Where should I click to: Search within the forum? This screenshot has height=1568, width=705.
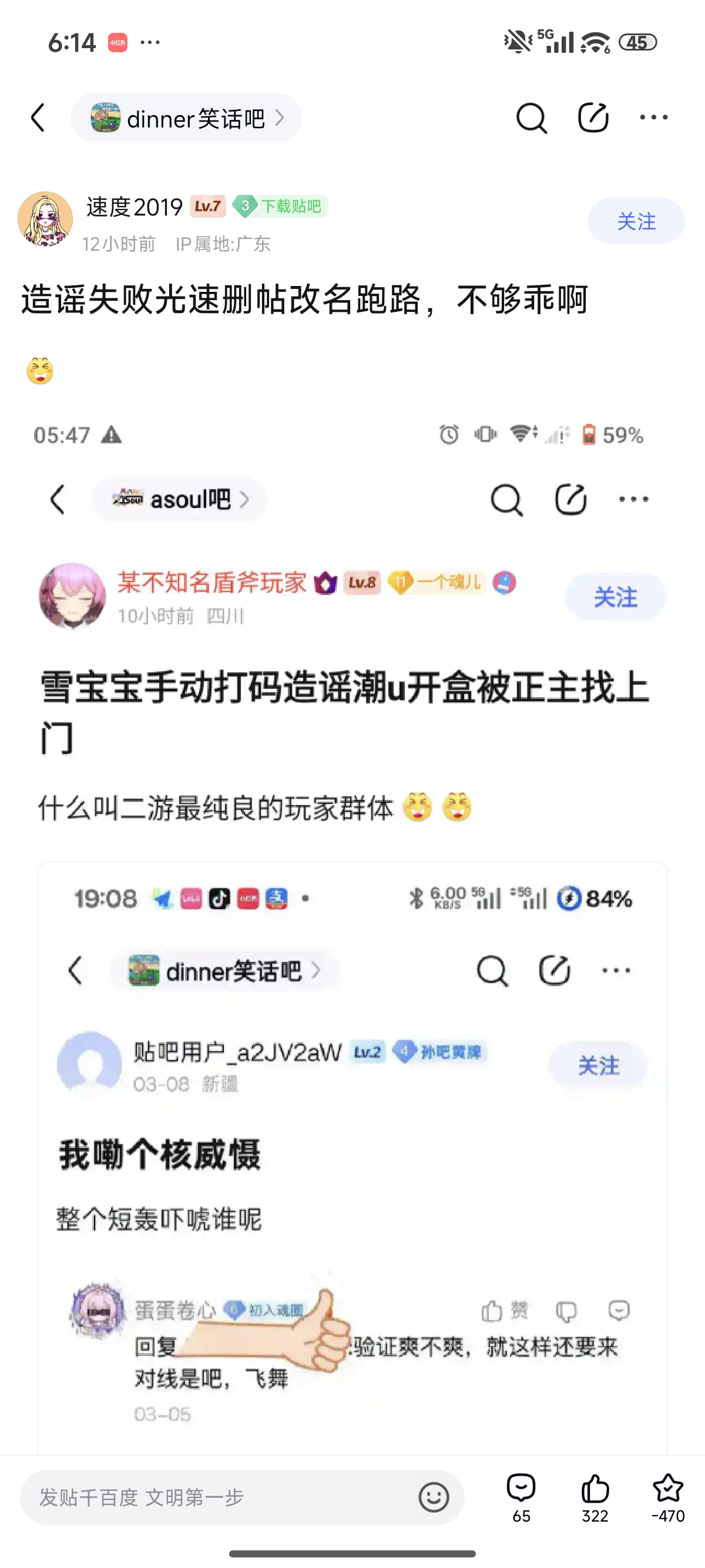tap(531, 117)
